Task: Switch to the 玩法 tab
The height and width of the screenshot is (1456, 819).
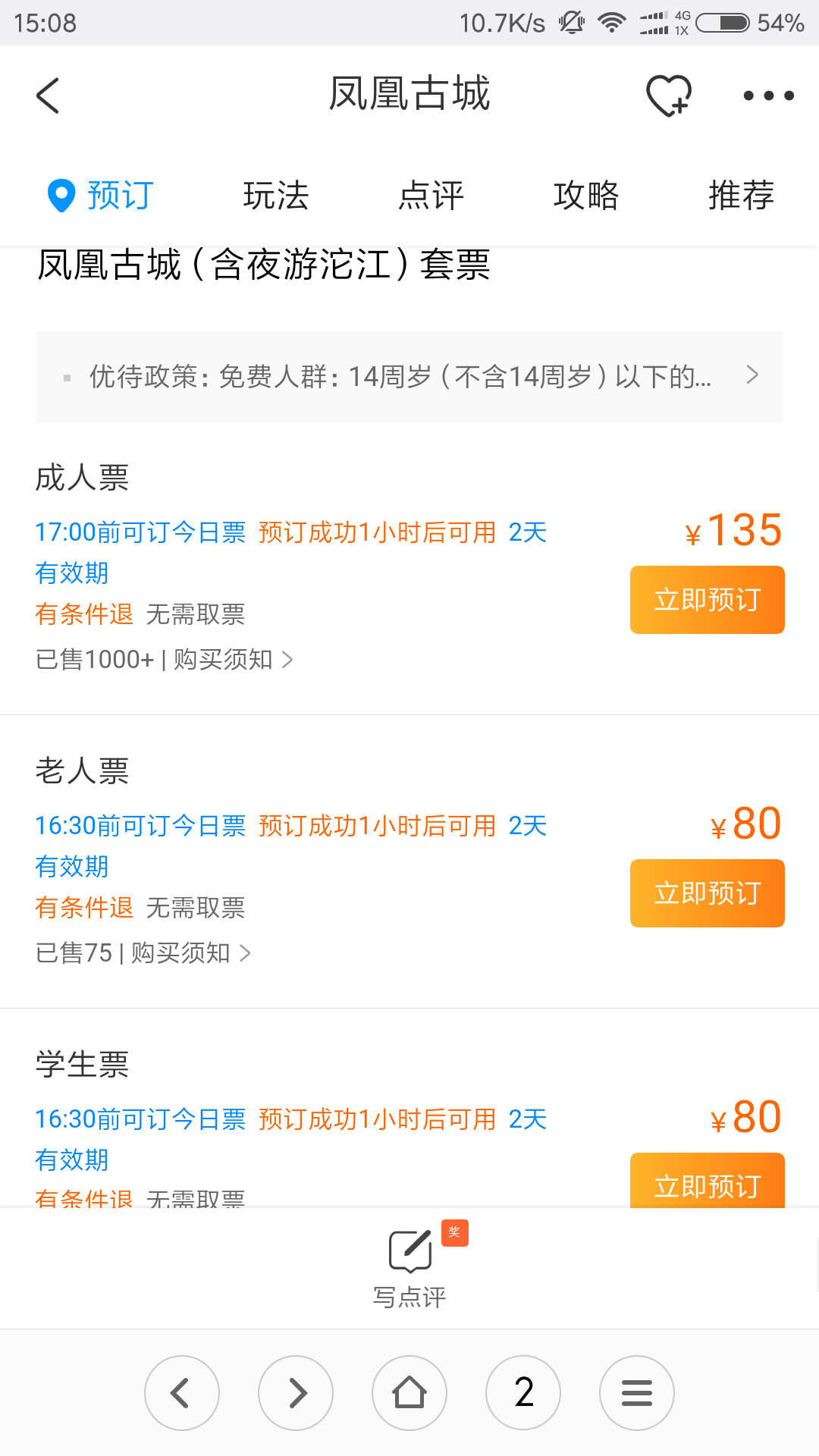Action: point(276,196)
